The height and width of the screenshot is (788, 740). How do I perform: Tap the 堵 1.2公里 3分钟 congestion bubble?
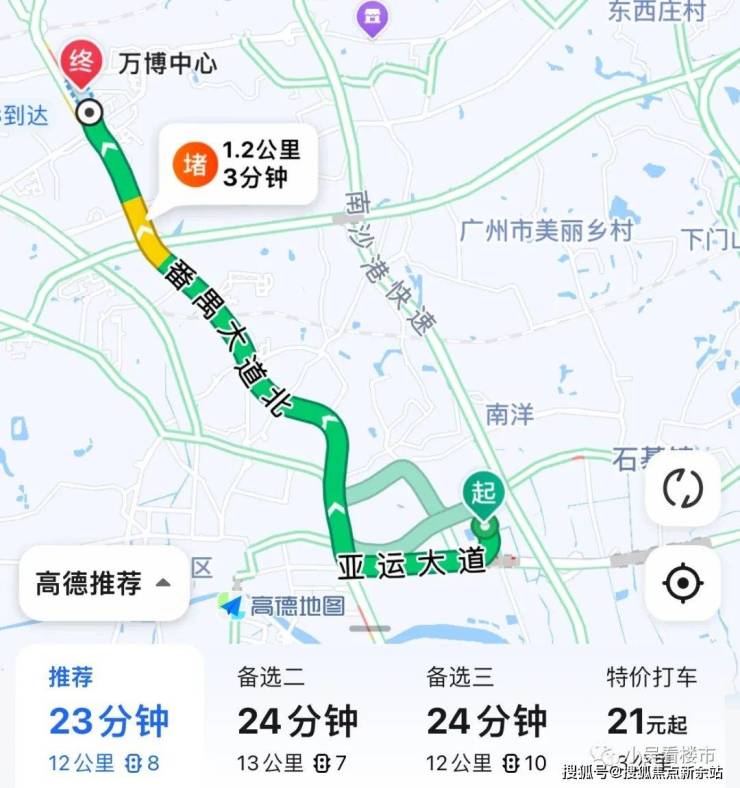tap(240, 165)
